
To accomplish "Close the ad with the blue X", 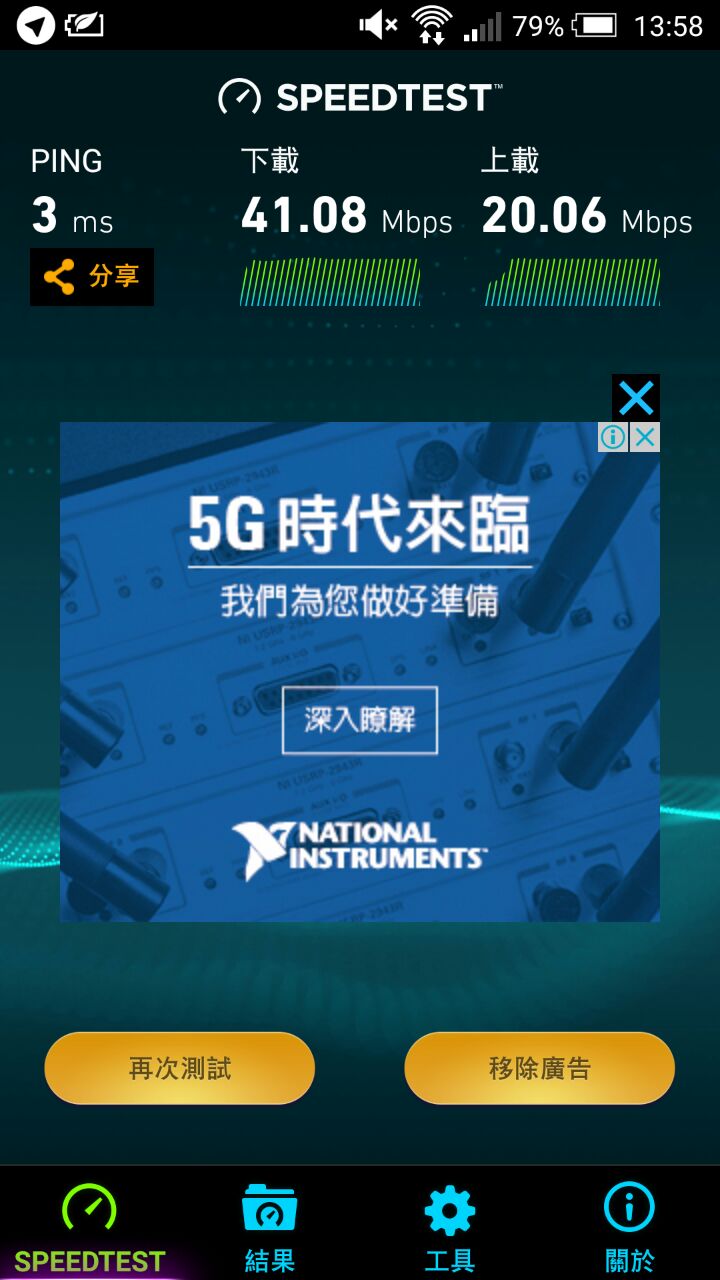I will pos(636,398).
